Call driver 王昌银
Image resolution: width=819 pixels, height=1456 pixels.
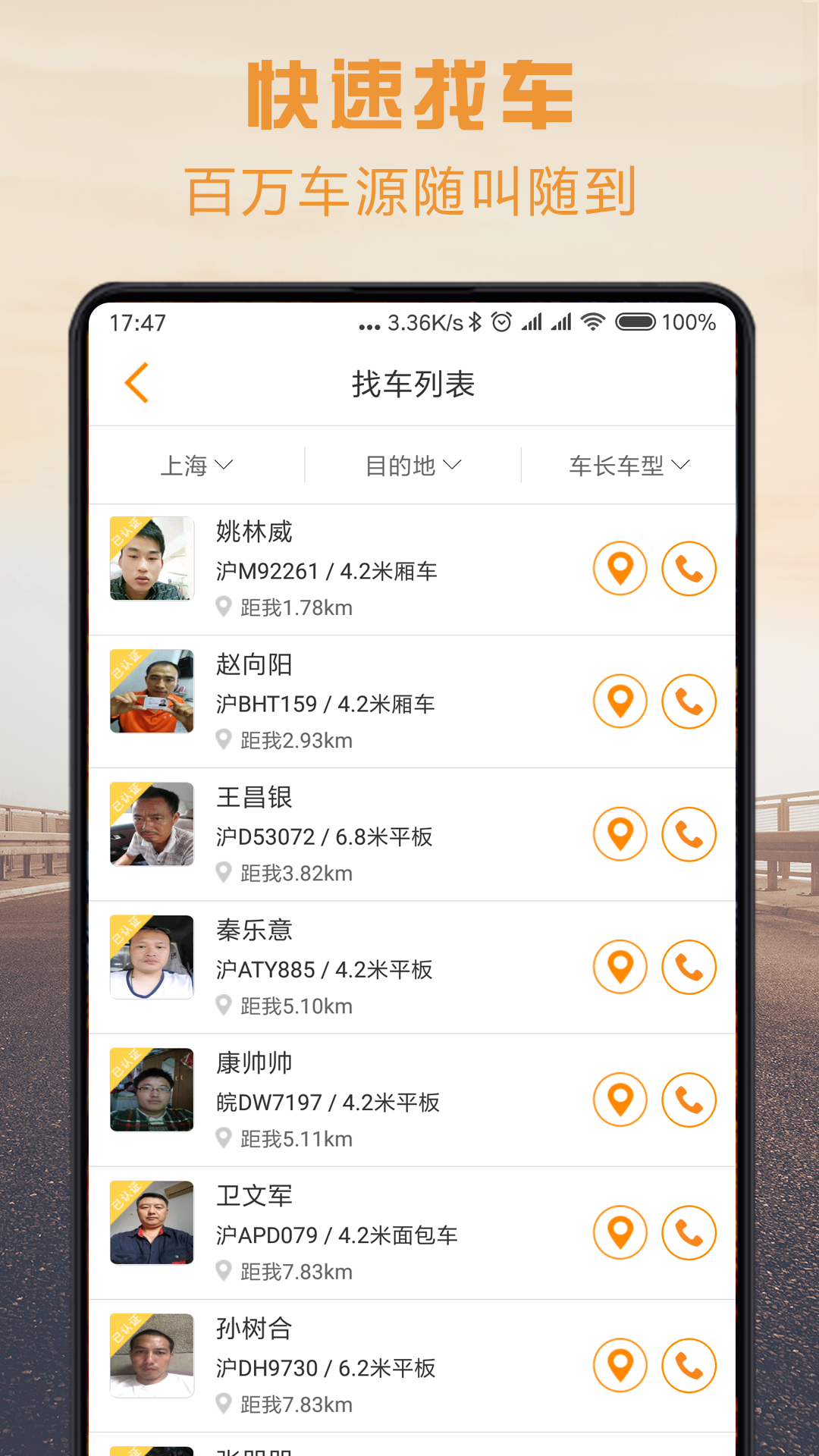coord(689,834)
